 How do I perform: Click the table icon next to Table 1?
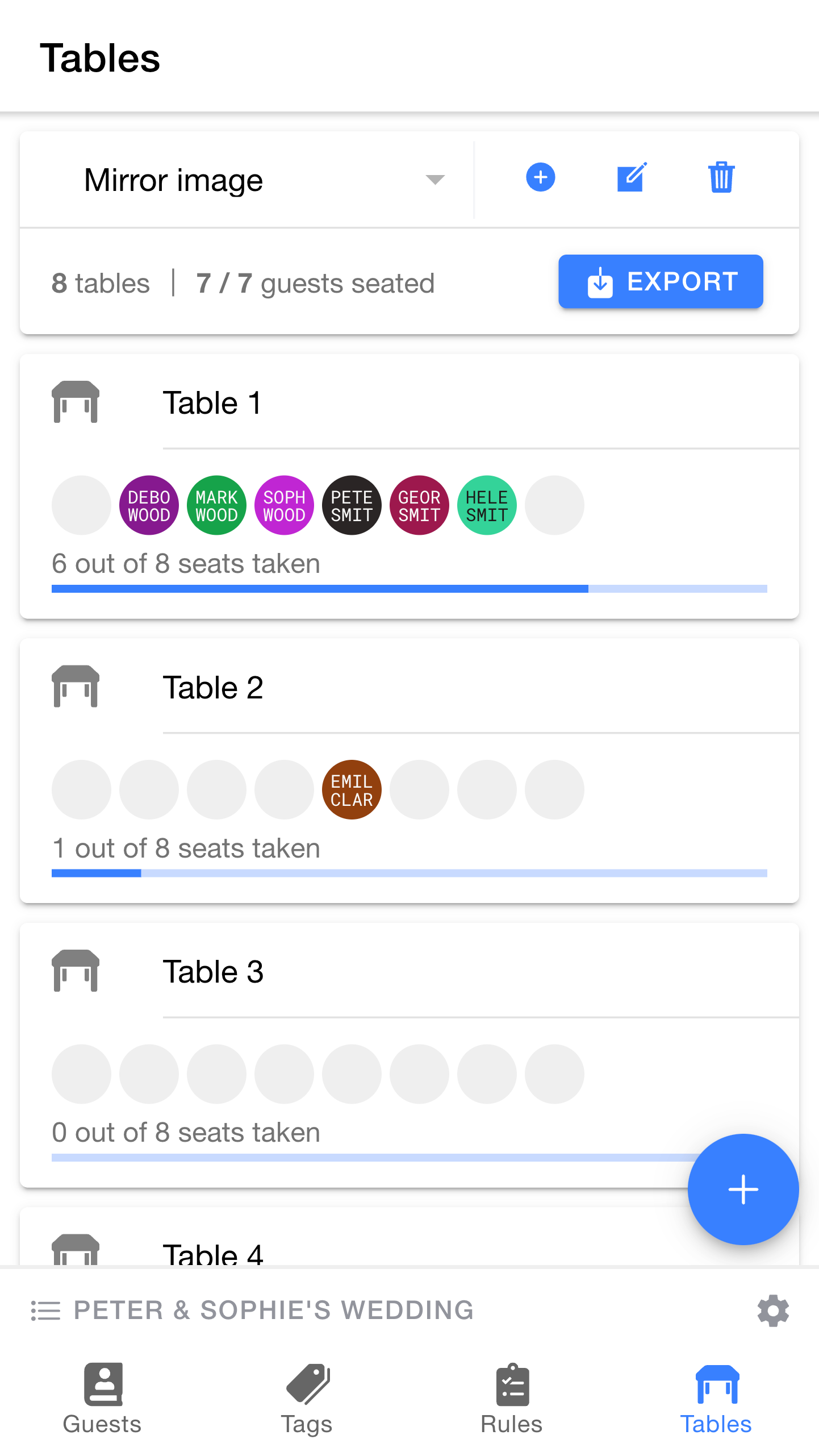pos(76,402)
